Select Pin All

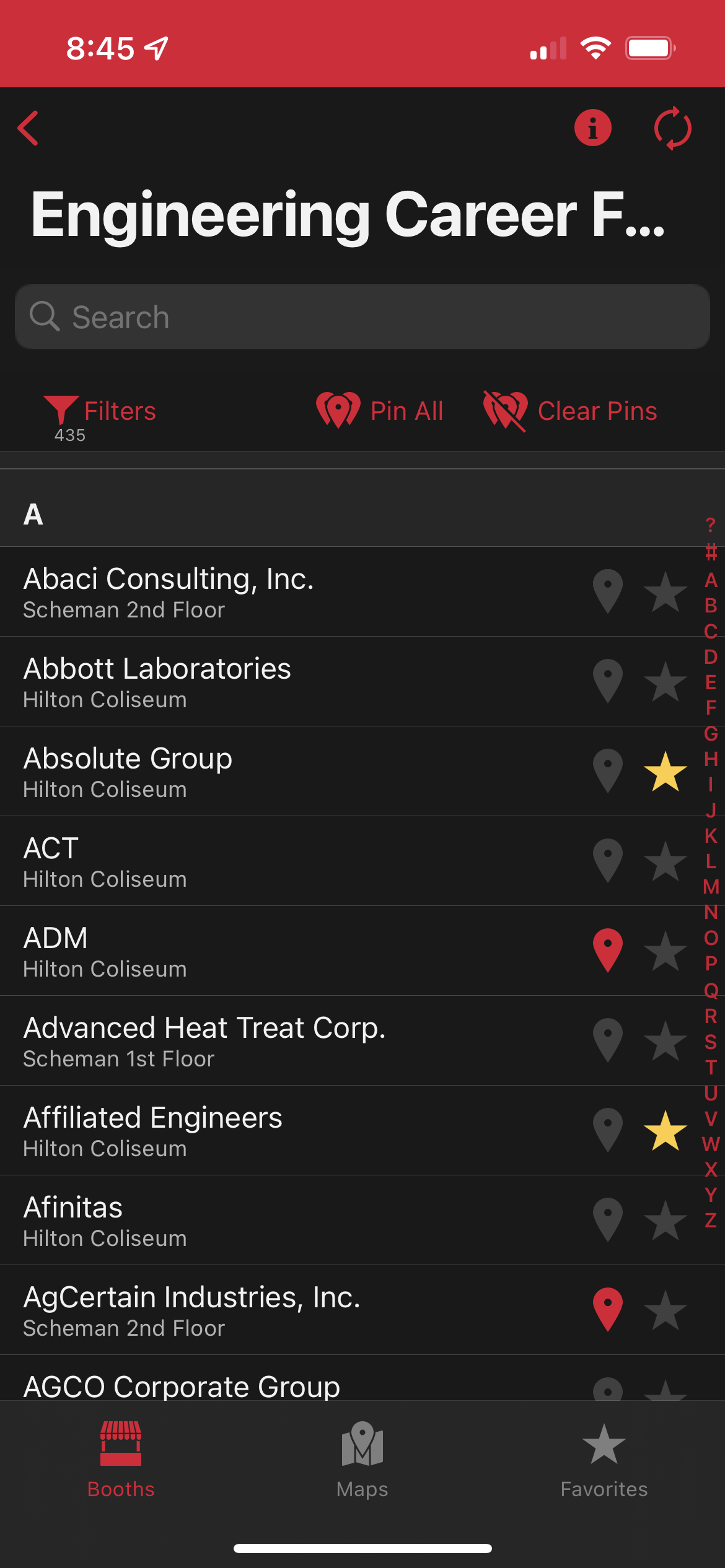[379, 411]
